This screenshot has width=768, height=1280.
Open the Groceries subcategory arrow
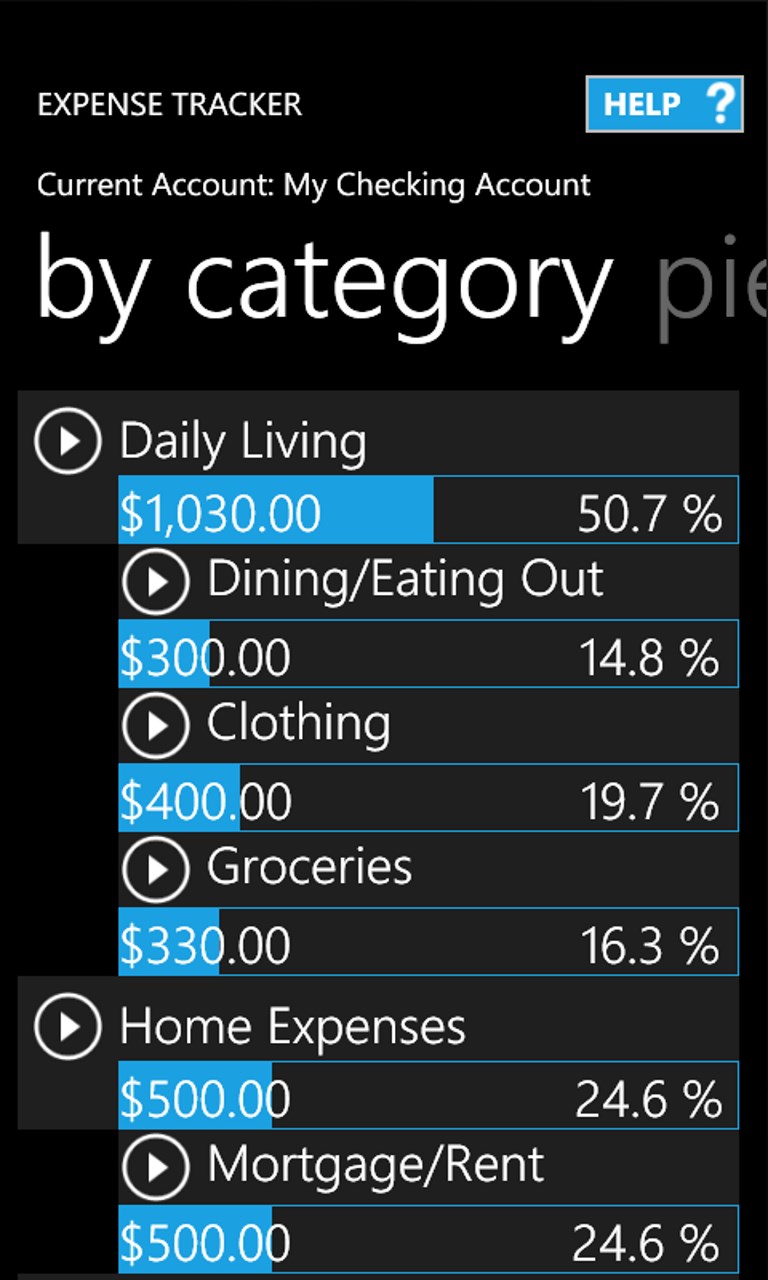click(155, 869)
